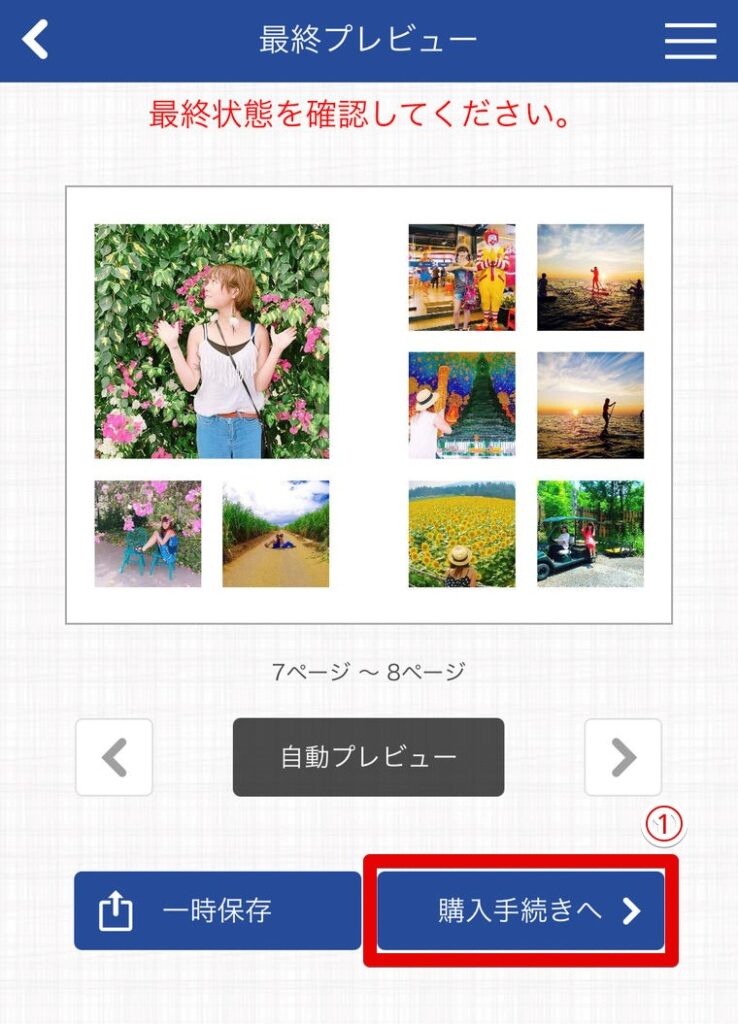Screen dimensions: 738x1024
Task: Open the hamburger menu
Action: coord(690,41)
